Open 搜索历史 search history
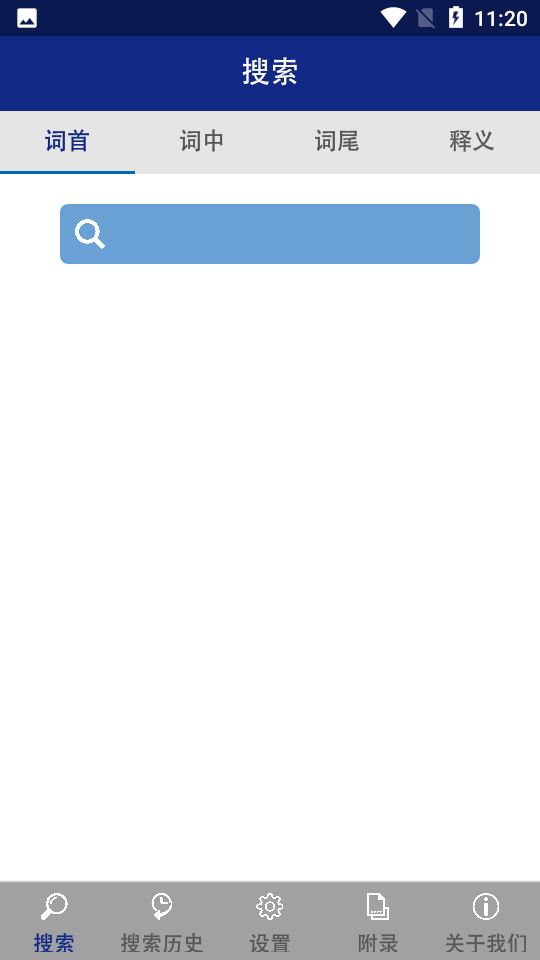This screenshot has width=540, height=960. tap(162, 921)
